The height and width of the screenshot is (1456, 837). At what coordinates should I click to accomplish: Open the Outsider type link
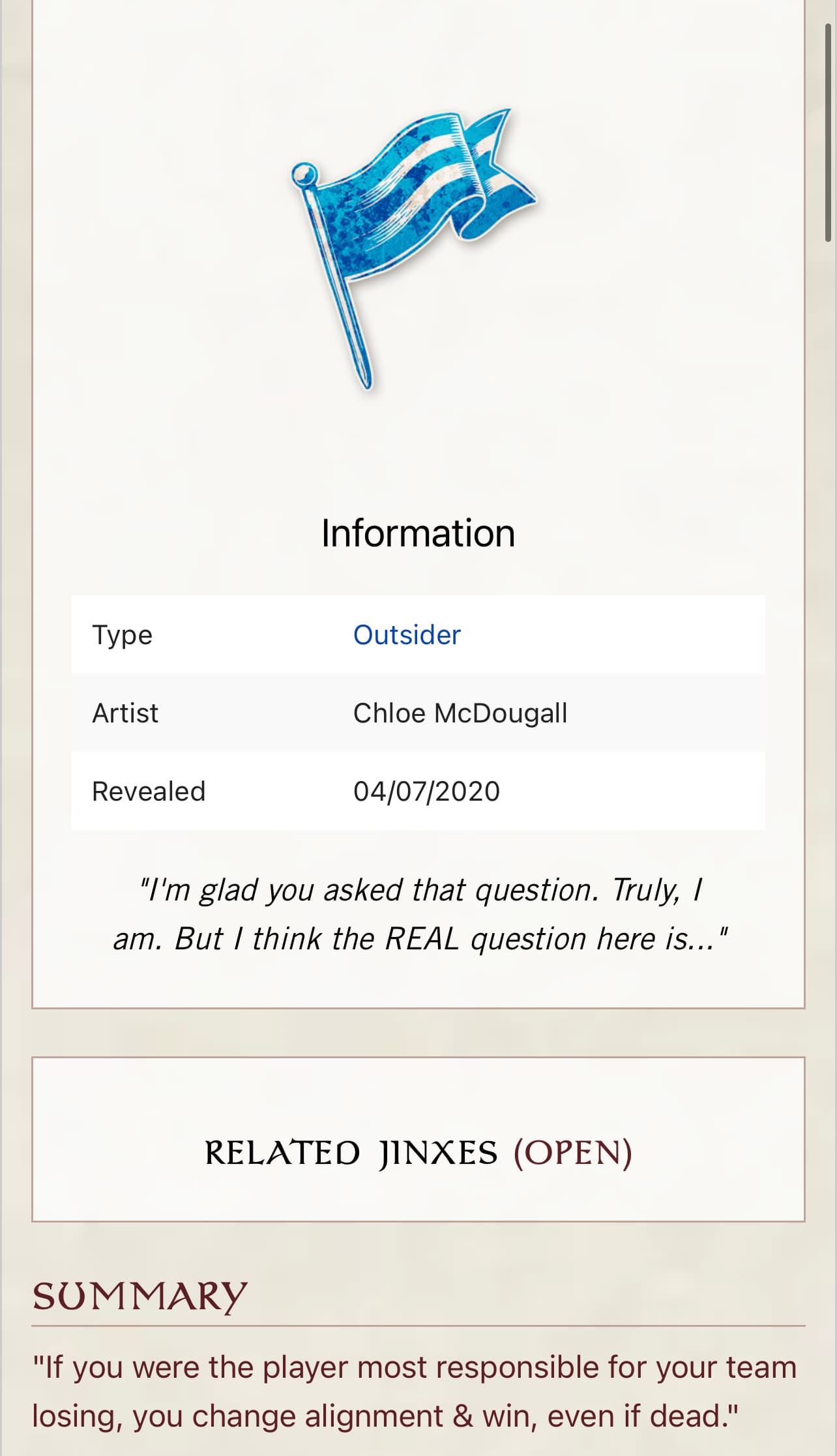(x=407, y=634)
